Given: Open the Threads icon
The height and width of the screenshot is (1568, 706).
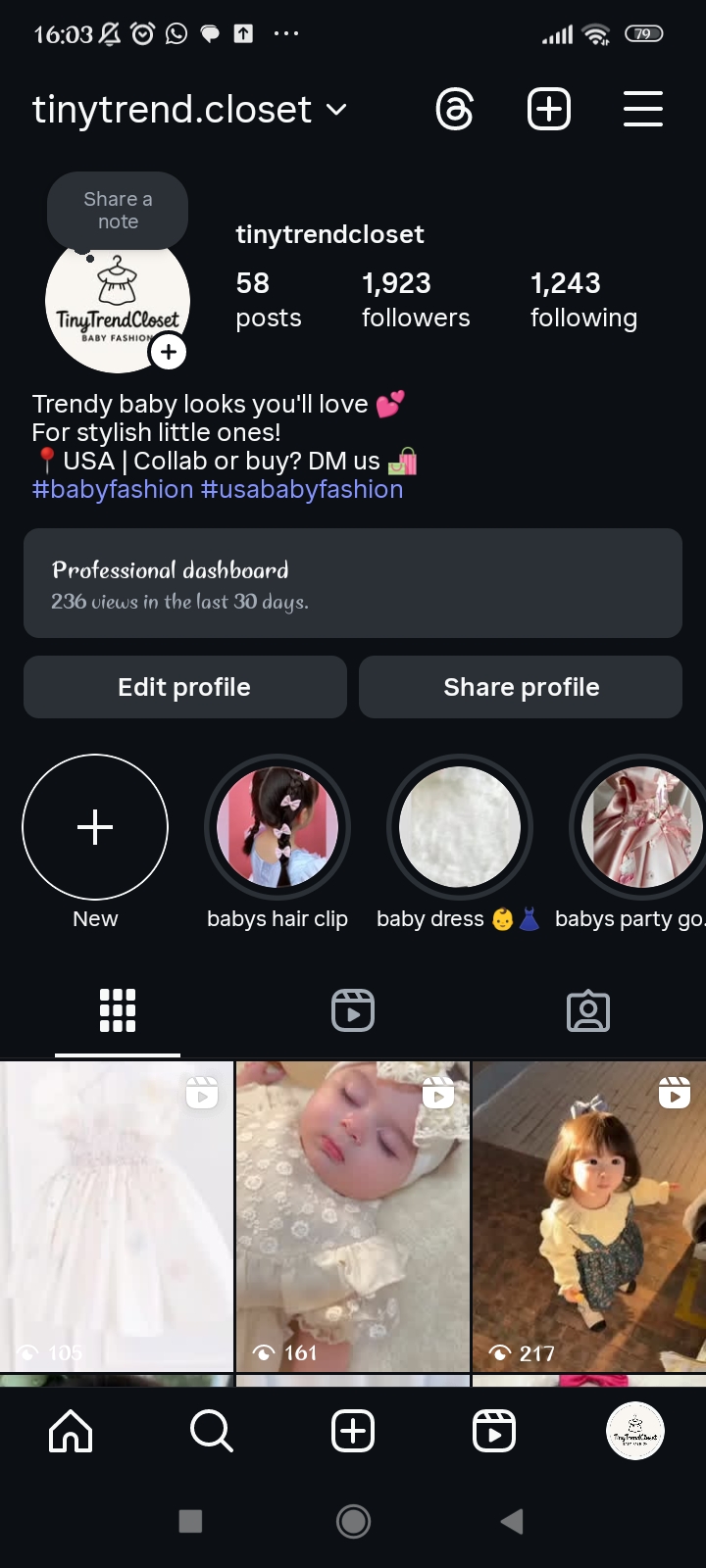Looking at the screenshot, I should 455,109.
